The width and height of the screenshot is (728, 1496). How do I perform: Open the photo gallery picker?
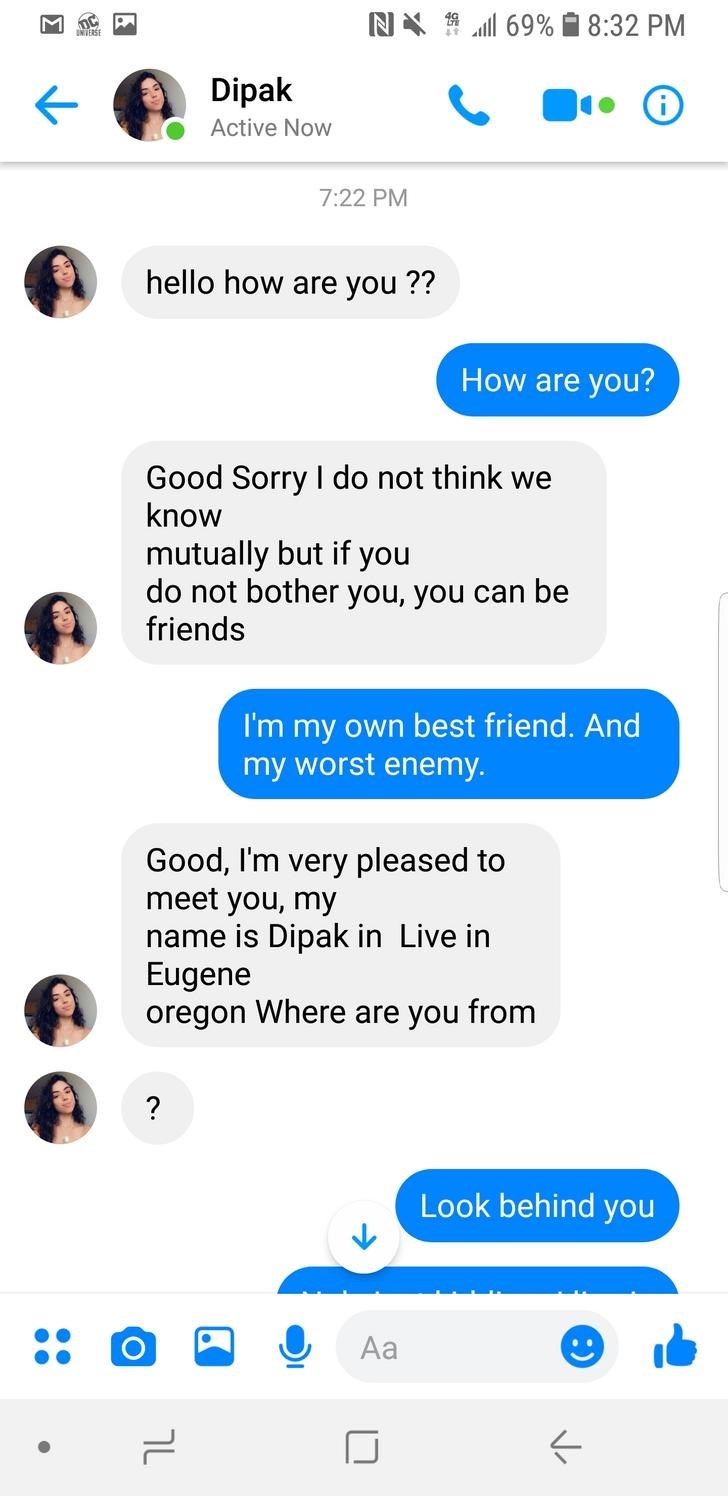point(214,1347)
